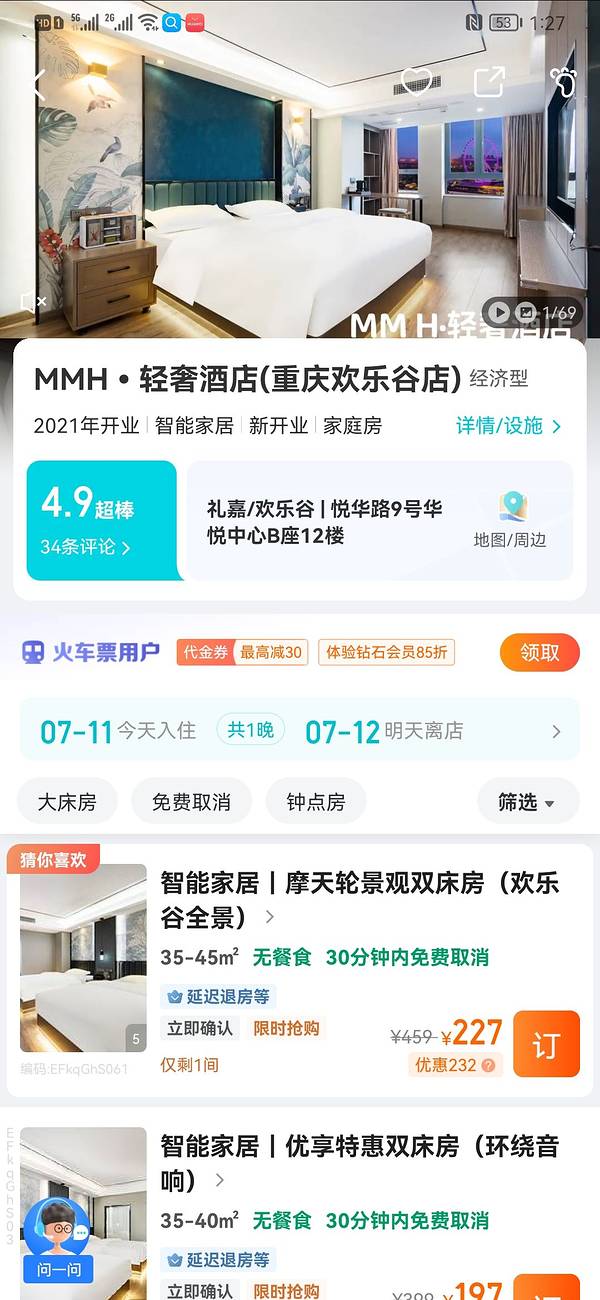
Task: Favorite this hotel with the heart icon
Action: [x=416, y=82]
